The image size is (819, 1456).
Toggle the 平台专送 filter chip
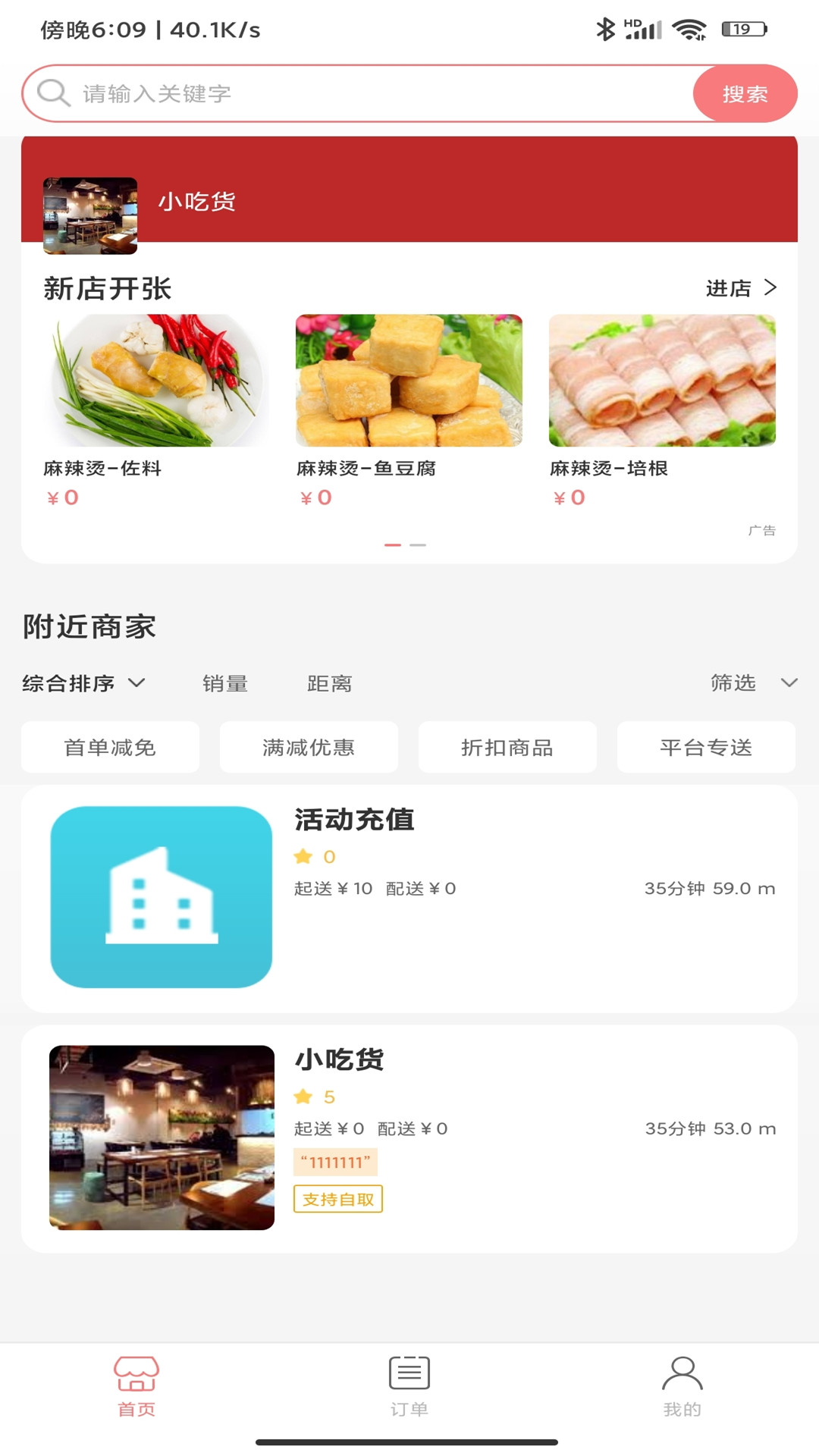(706, 747)
